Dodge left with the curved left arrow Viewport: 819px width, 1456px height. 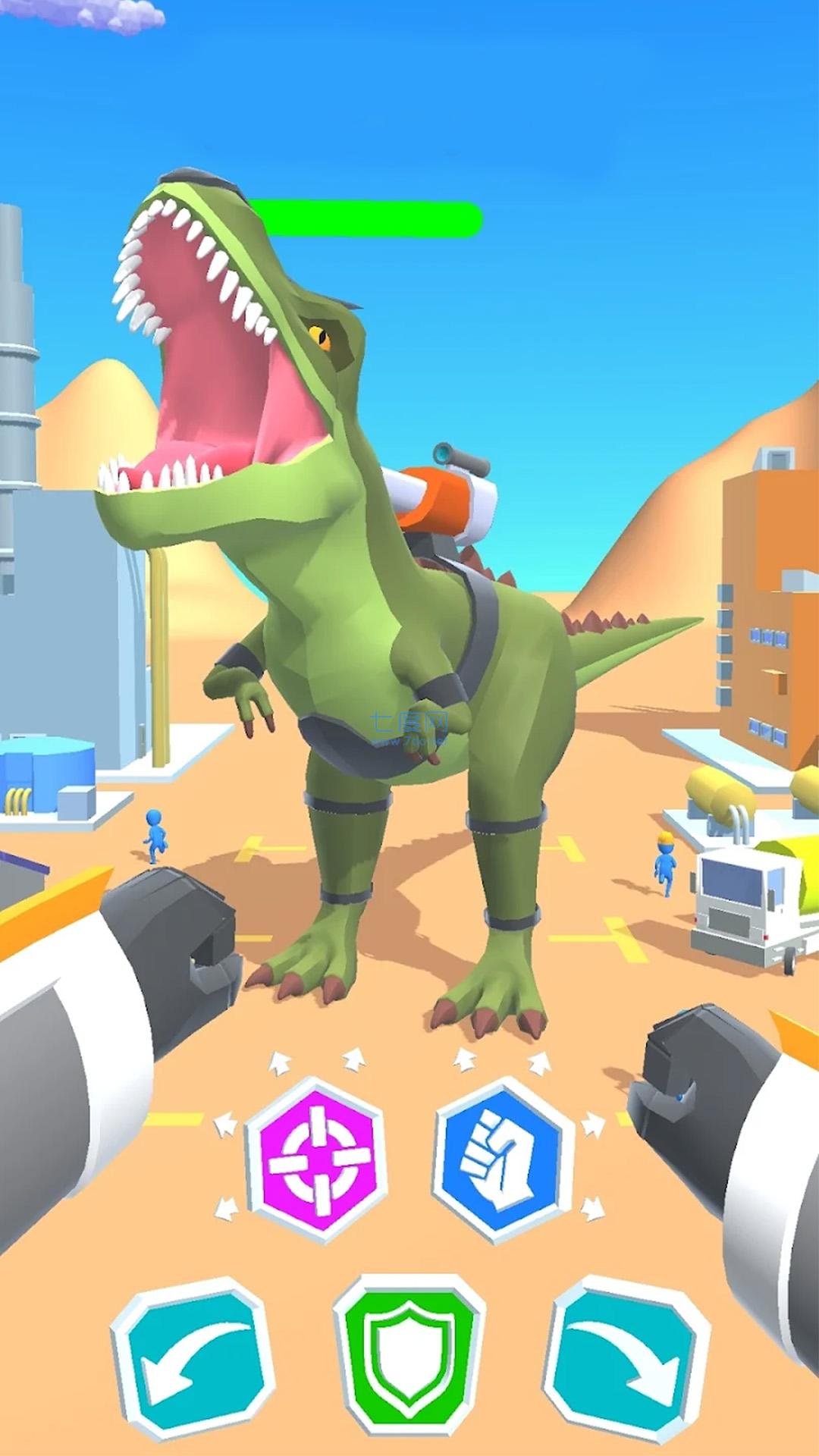click(x=194, y=1357)
